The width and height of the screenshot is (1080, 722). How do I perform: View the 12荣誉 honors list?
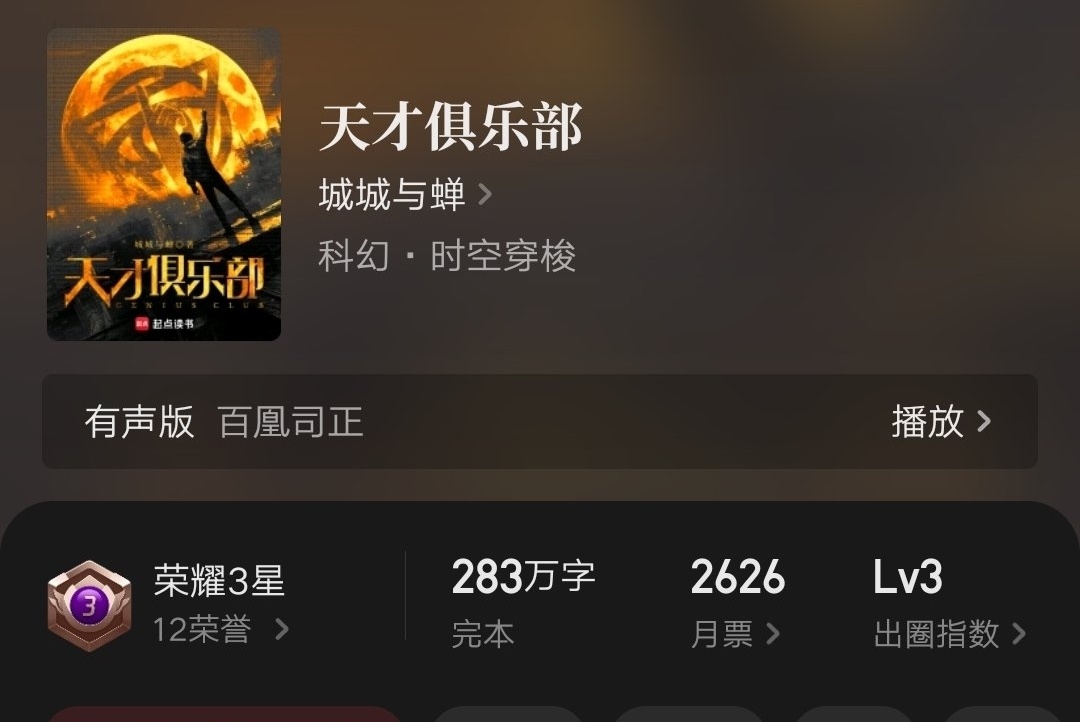(220, 630)
